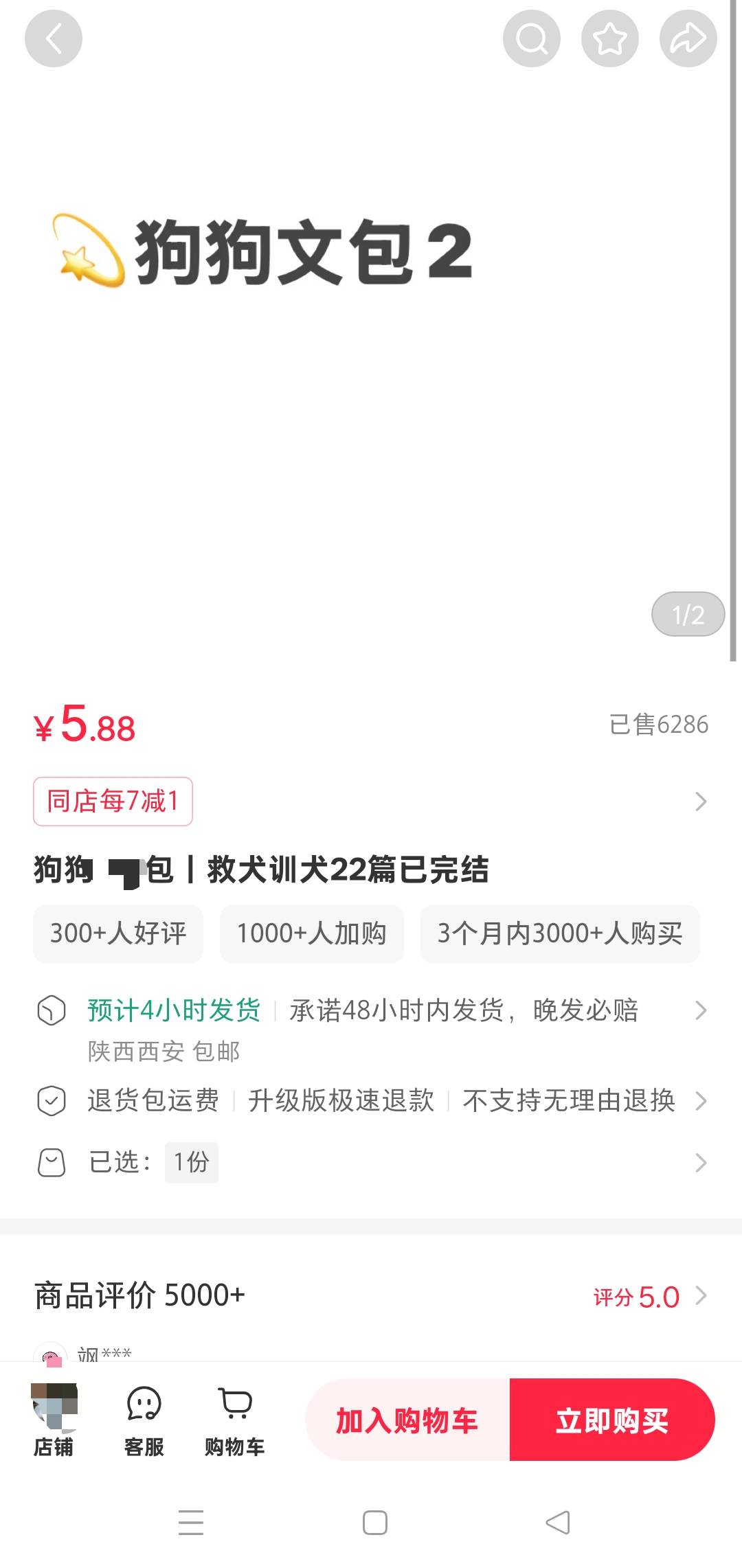Select the 1000+人加购 tag
Image resolution: width=742 pixels, height=1568 pixels.
click(x=312, y=934)
